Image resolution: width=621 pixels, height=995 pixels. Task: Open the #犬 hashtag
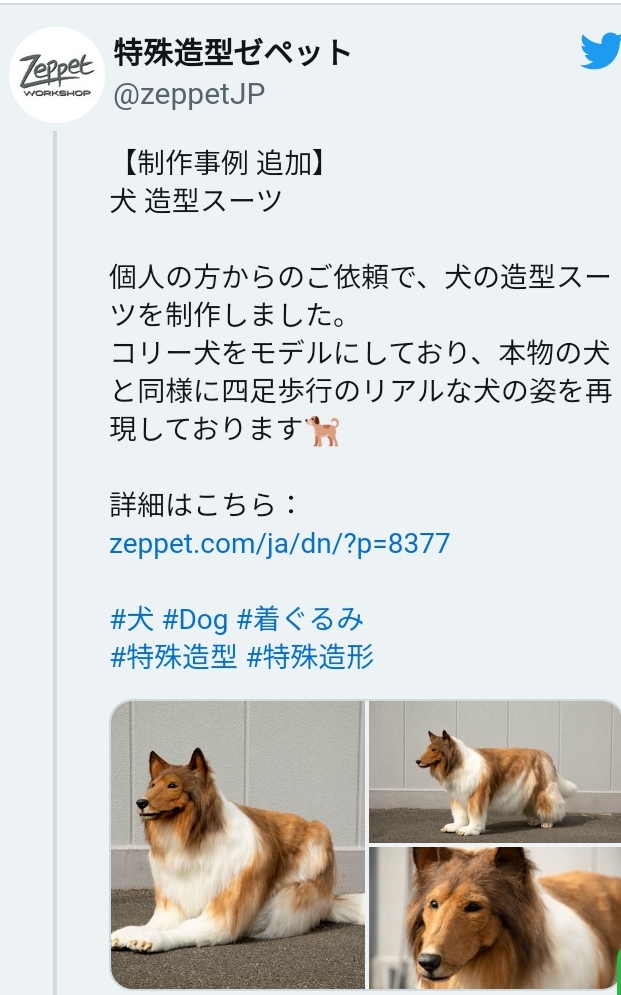tap(132, 619)
